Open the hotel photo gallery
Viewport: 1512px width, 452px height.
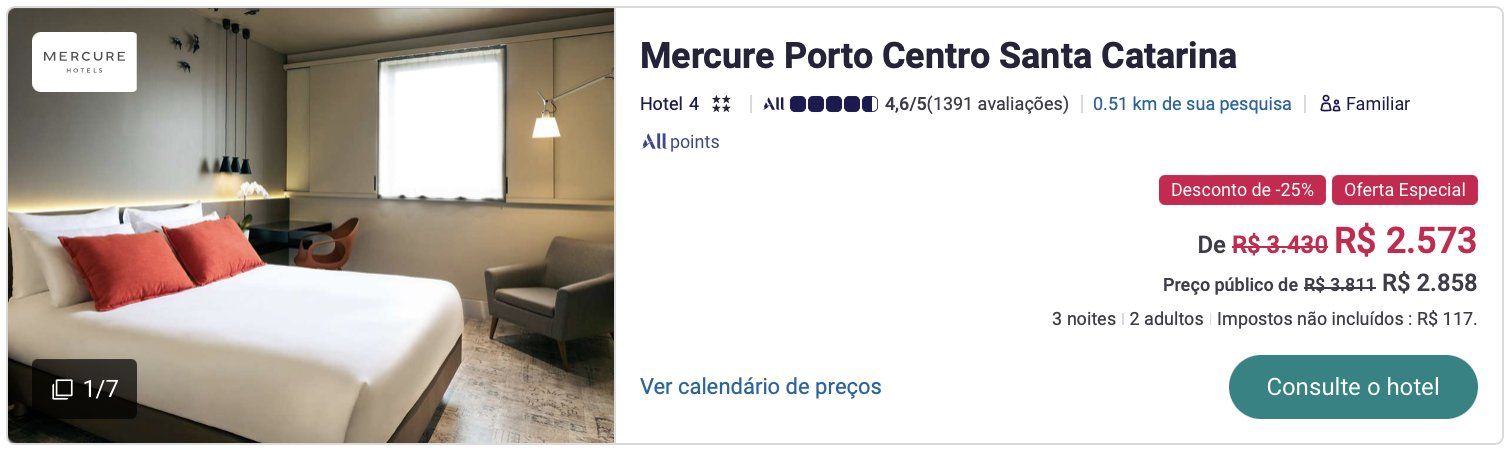(x=84, y=389)
